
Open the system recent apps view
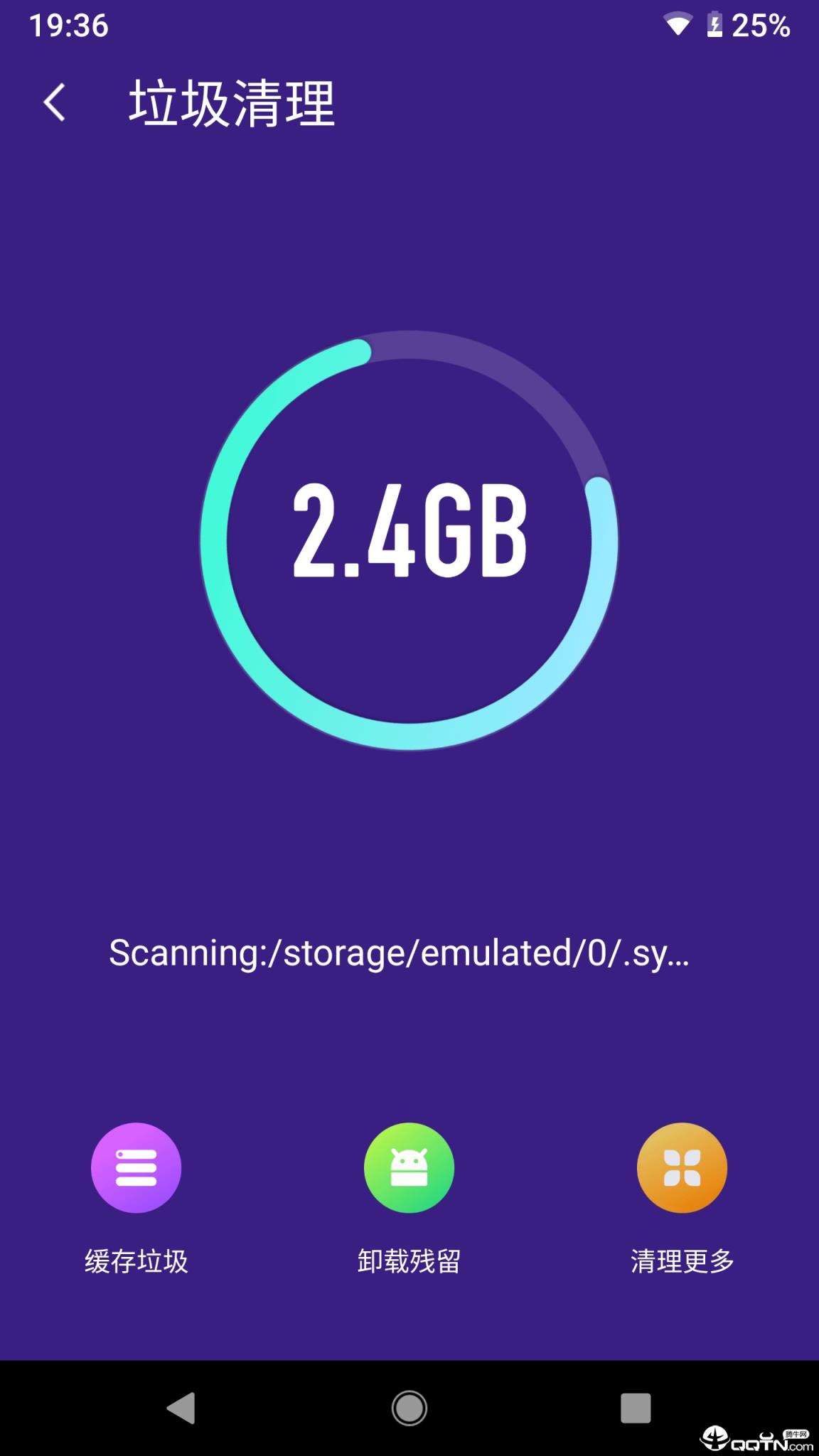coord(636,1408)
